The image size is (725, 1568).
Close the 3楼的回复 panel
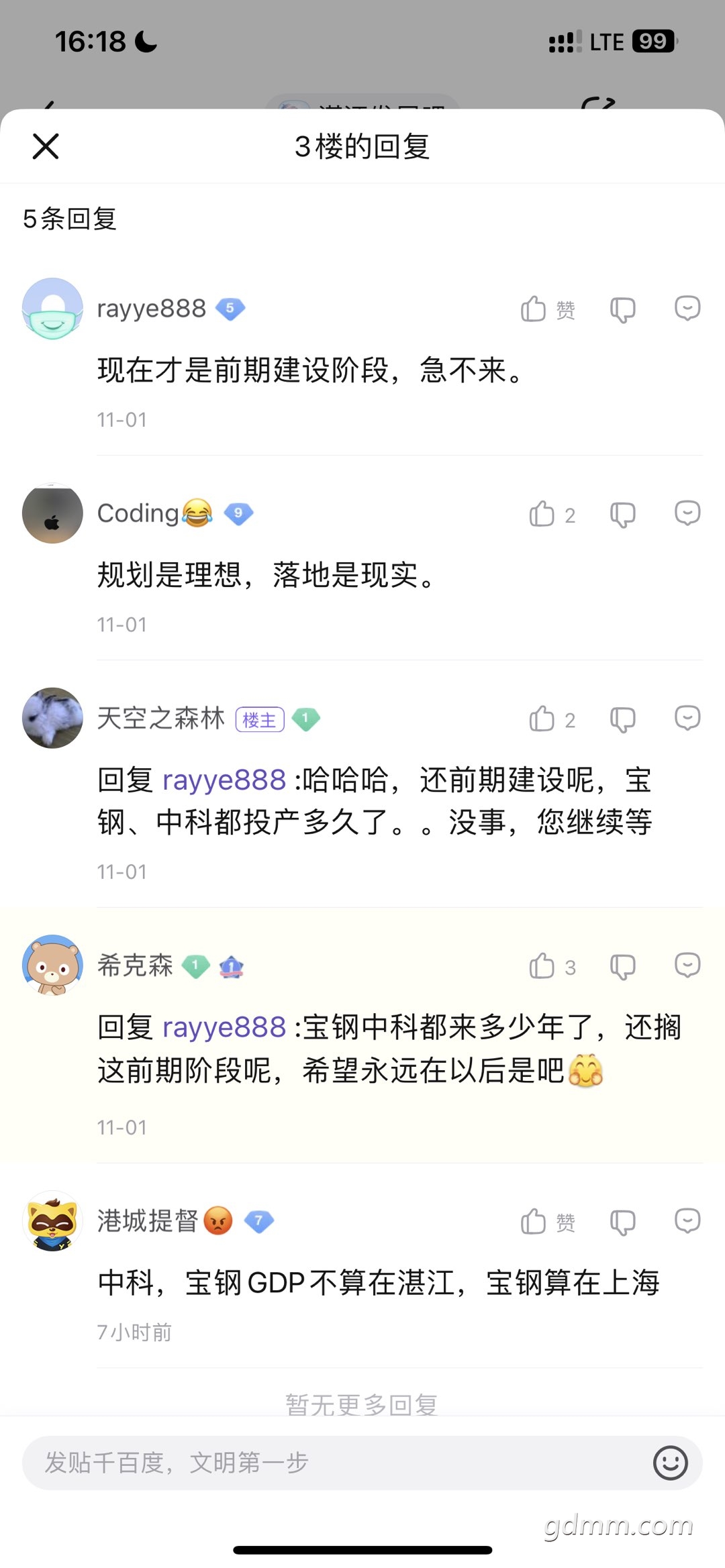[x=46, y=146]
